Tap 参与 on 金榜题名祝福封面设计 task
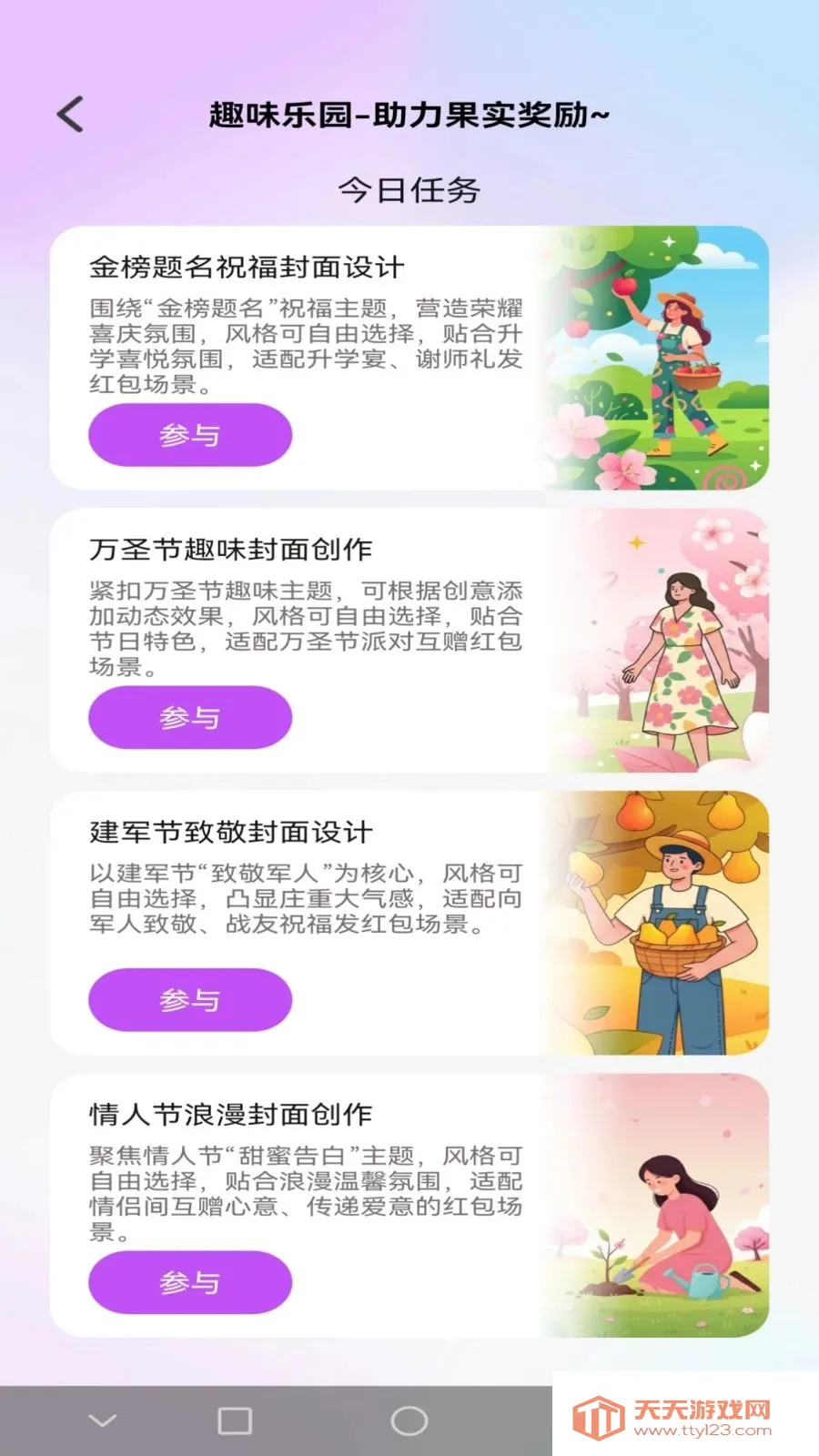The height and width of the screenshot is (1456, 819). (188, 436)
